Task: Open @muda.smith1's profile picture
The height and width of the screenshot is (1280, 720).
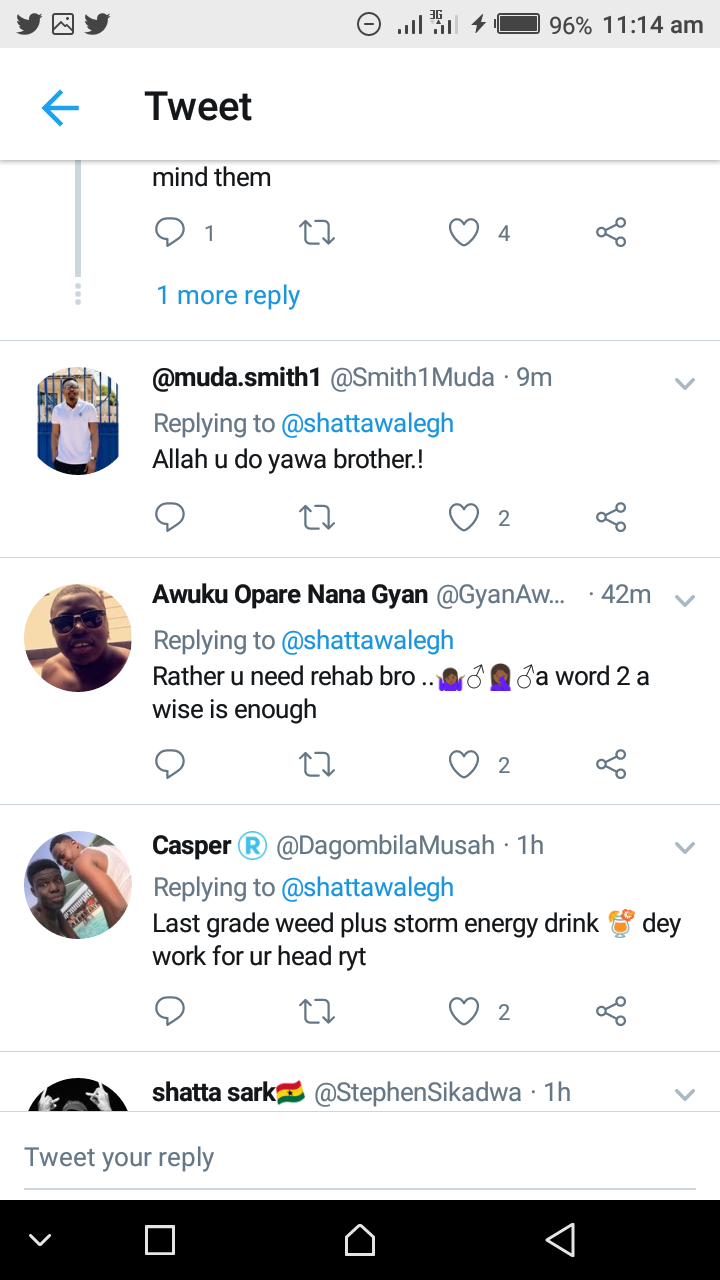Action: point(78,421)
